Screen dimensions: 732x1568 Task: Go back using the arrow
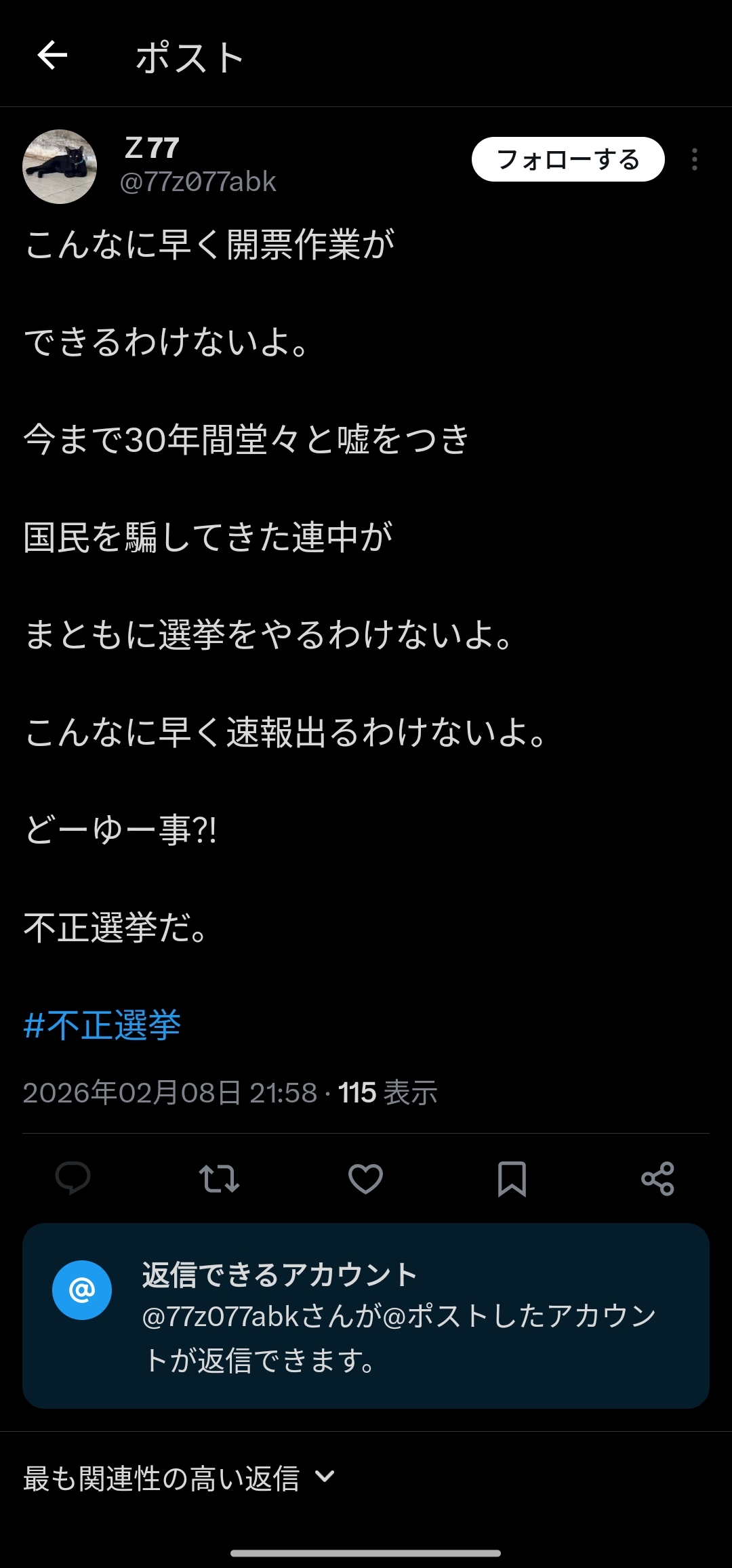tap(52, 56)
